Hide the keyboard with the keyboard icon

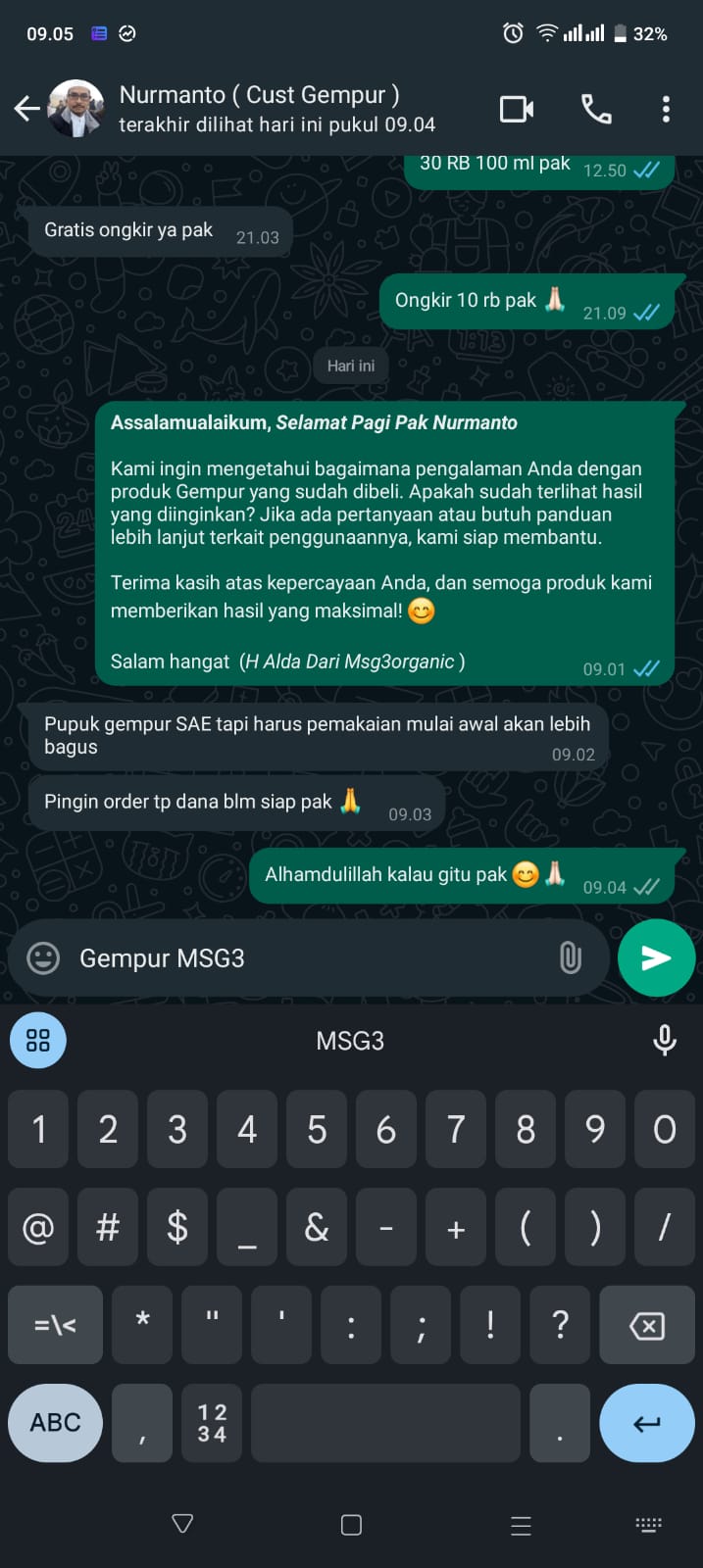[x=648, y=1524]
